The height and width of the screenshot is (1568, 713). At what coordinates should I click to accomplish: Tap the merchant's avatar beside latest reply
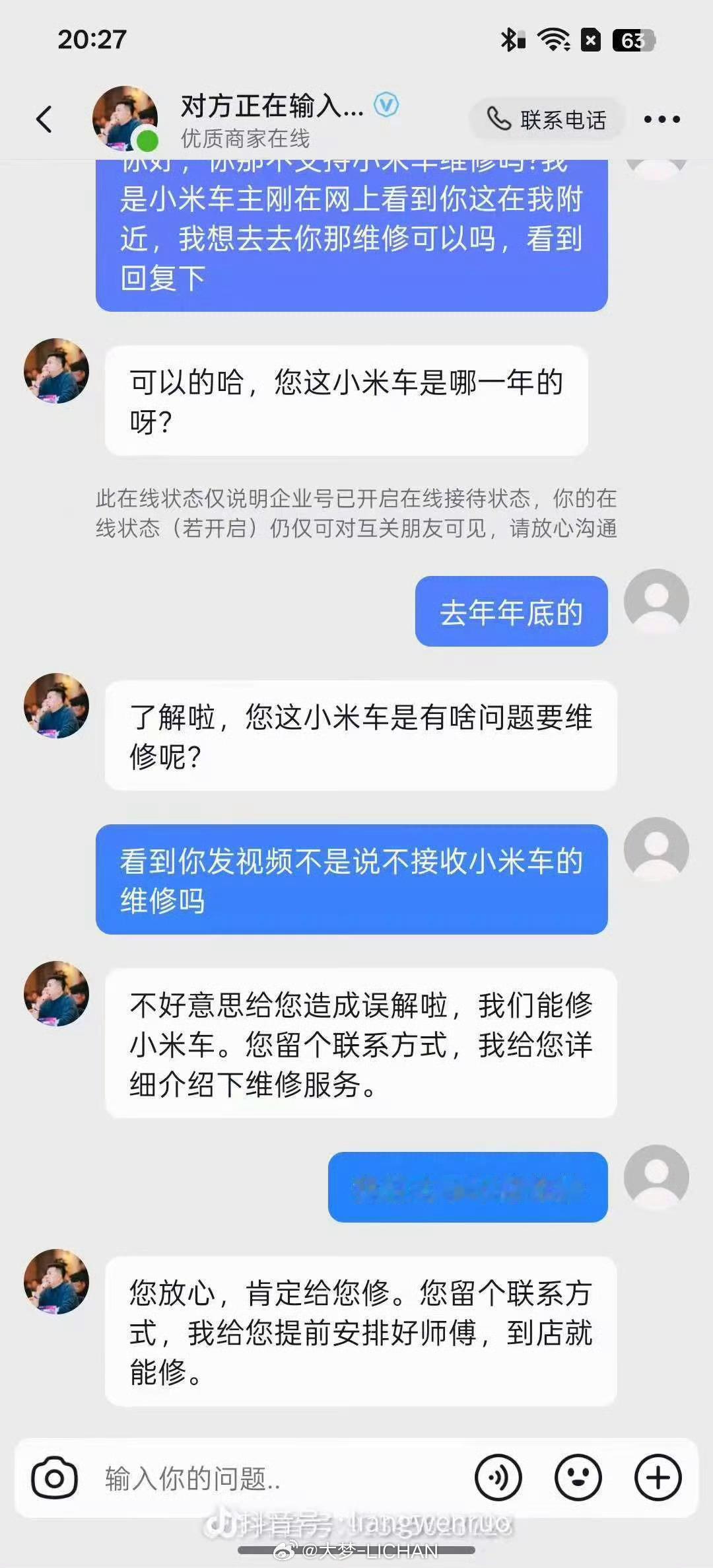56,1281
